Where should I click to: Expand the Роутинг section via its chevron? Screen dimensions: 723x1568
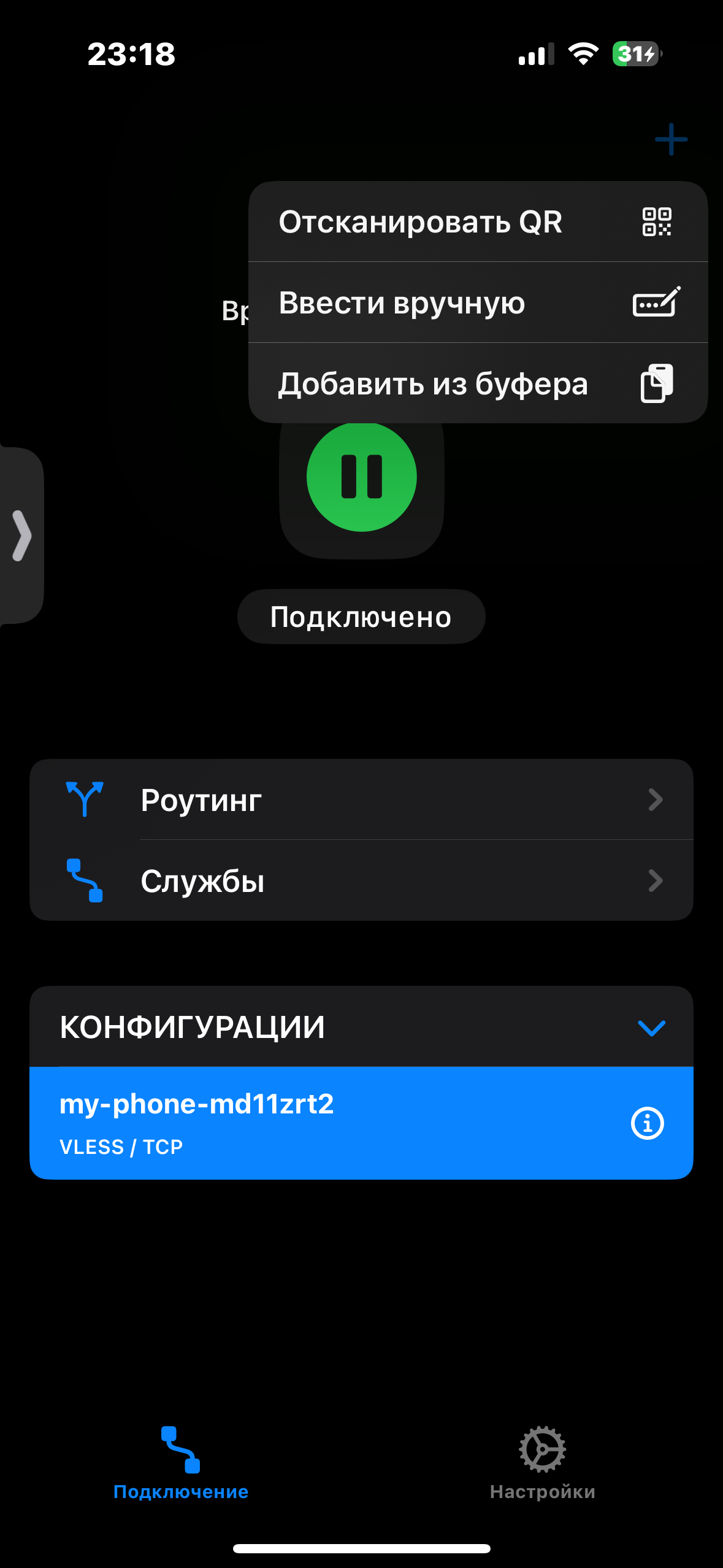(656, 799)
